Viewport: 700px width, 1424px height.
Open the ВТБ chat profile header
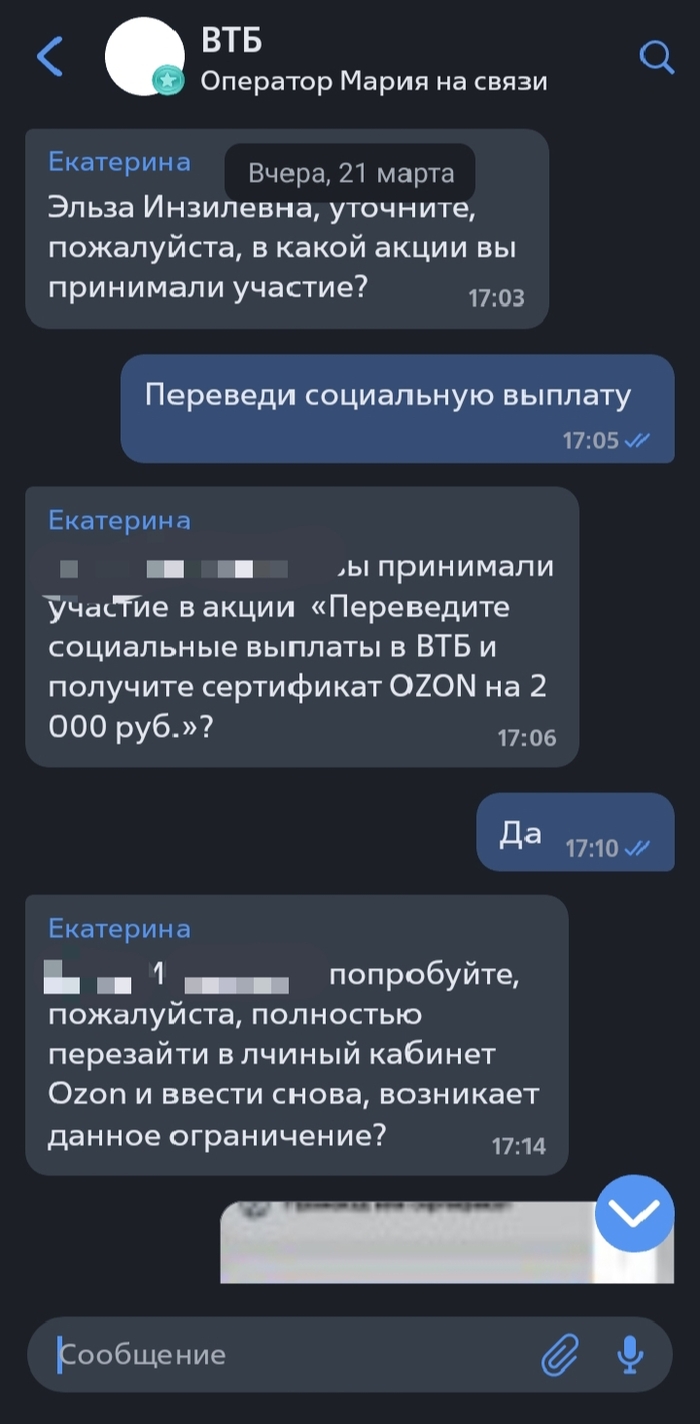(x=373, y=60)
